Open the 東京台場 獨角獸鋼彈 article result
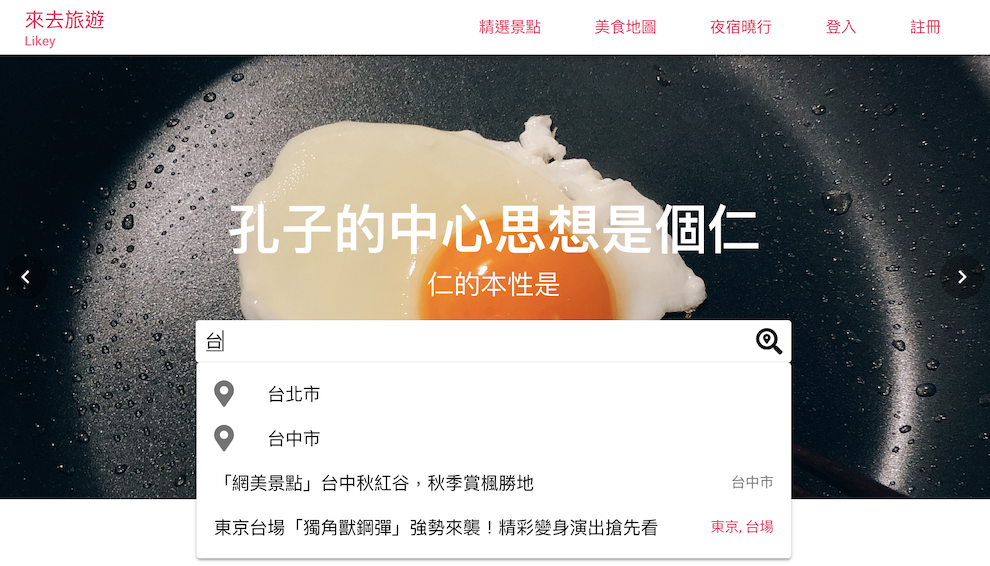Screen dimensions: 990x566 pyautogui.click(x=436, y=527)
